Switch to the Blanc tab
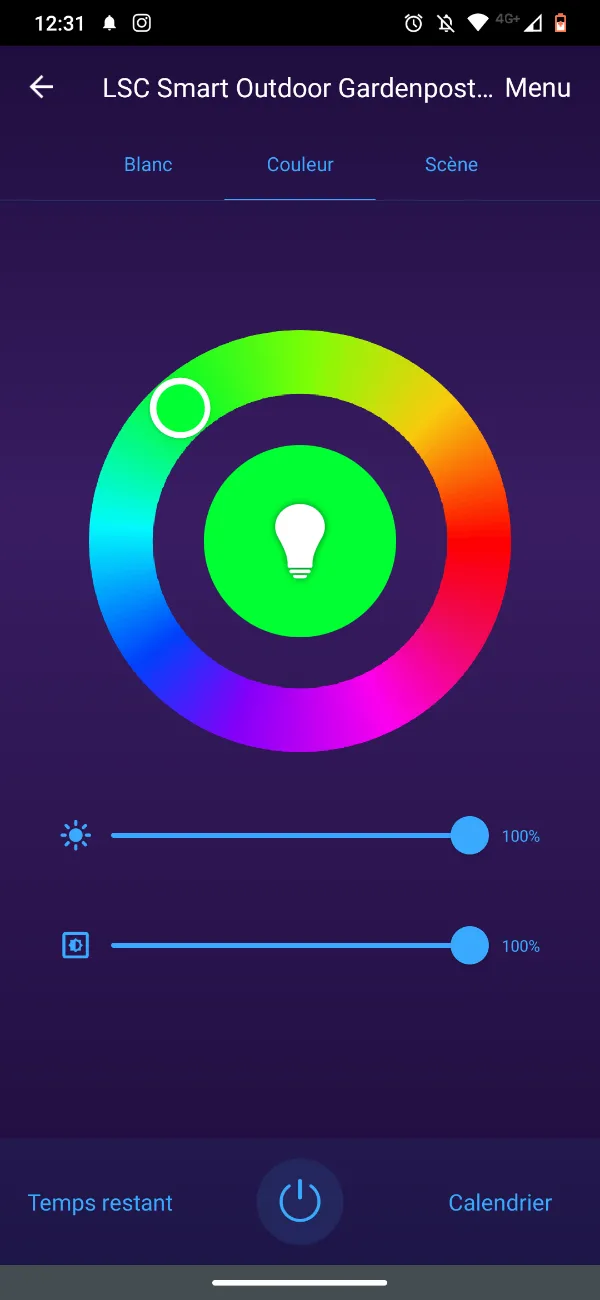The image size is (600, 1300). pos(148,164)
